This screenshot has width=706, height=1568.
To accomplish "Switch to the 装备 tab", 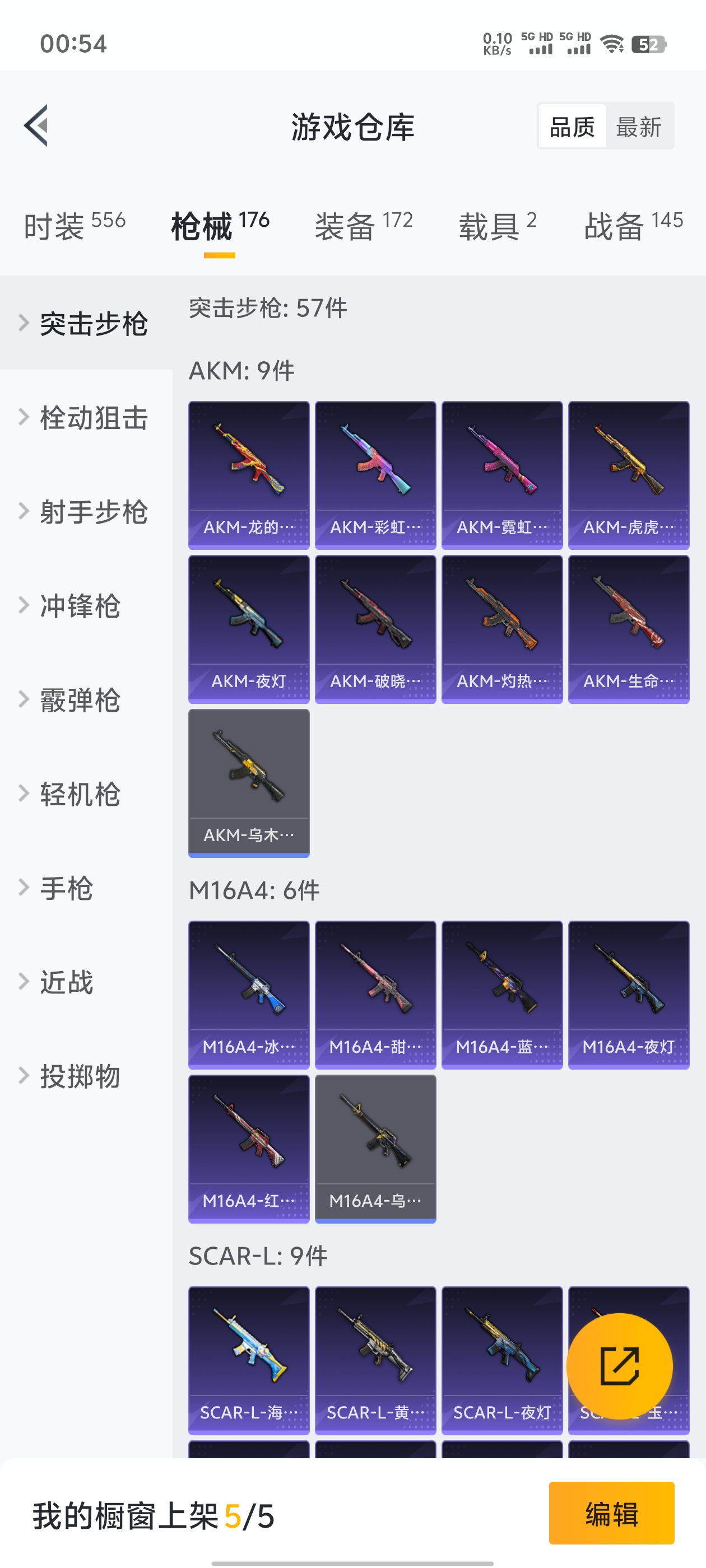I will click(x=364, y=226).
